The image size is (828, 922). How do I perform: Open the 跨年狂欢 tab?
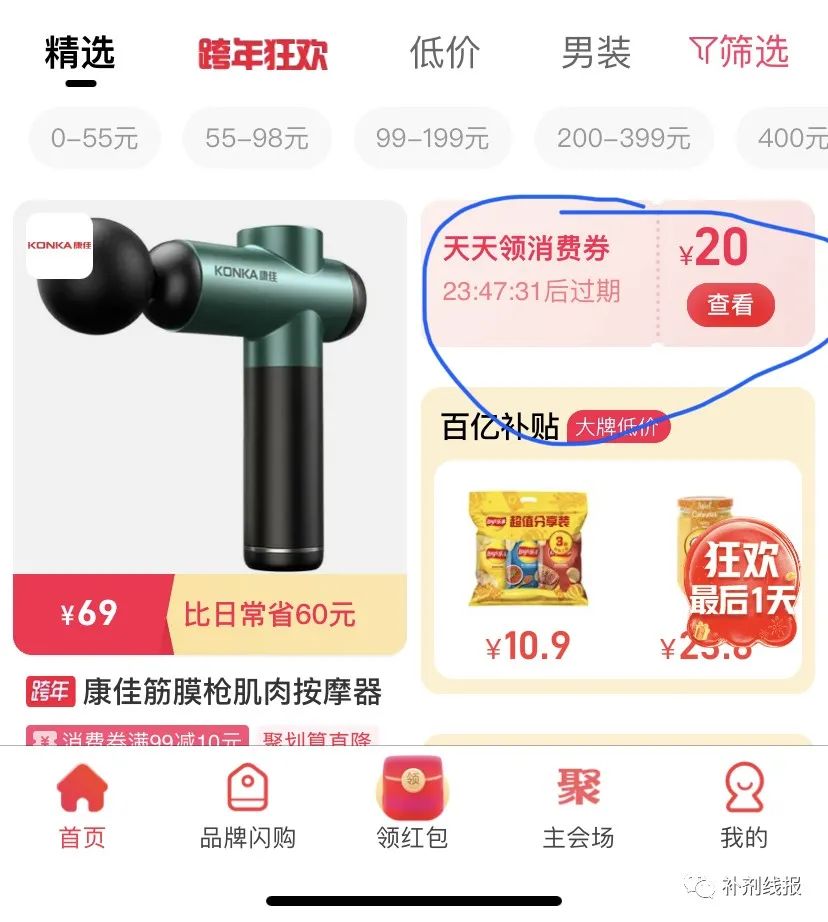pos(262,54)
